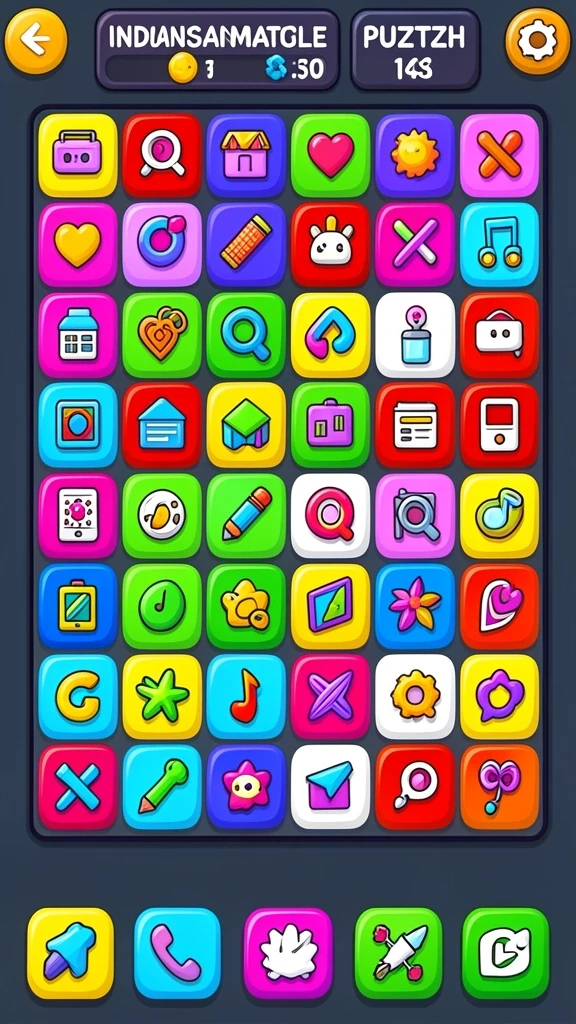
Task: Select the purple tile with orange sun
Action: click(415, 155)
